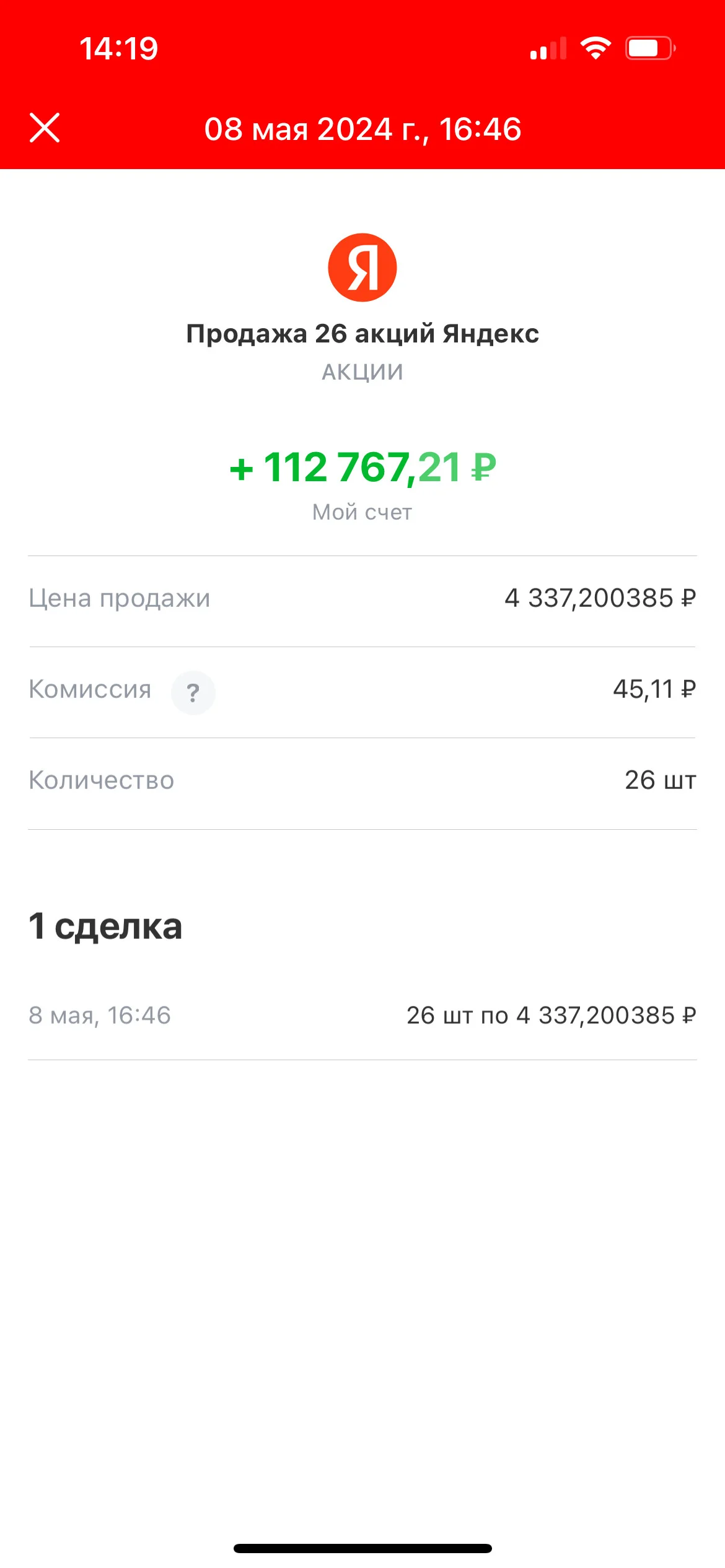This screenshot has height=1568, width=725.
Task: Close the transaction details screen
Action: pyautogui.click(x=45, y=128)
